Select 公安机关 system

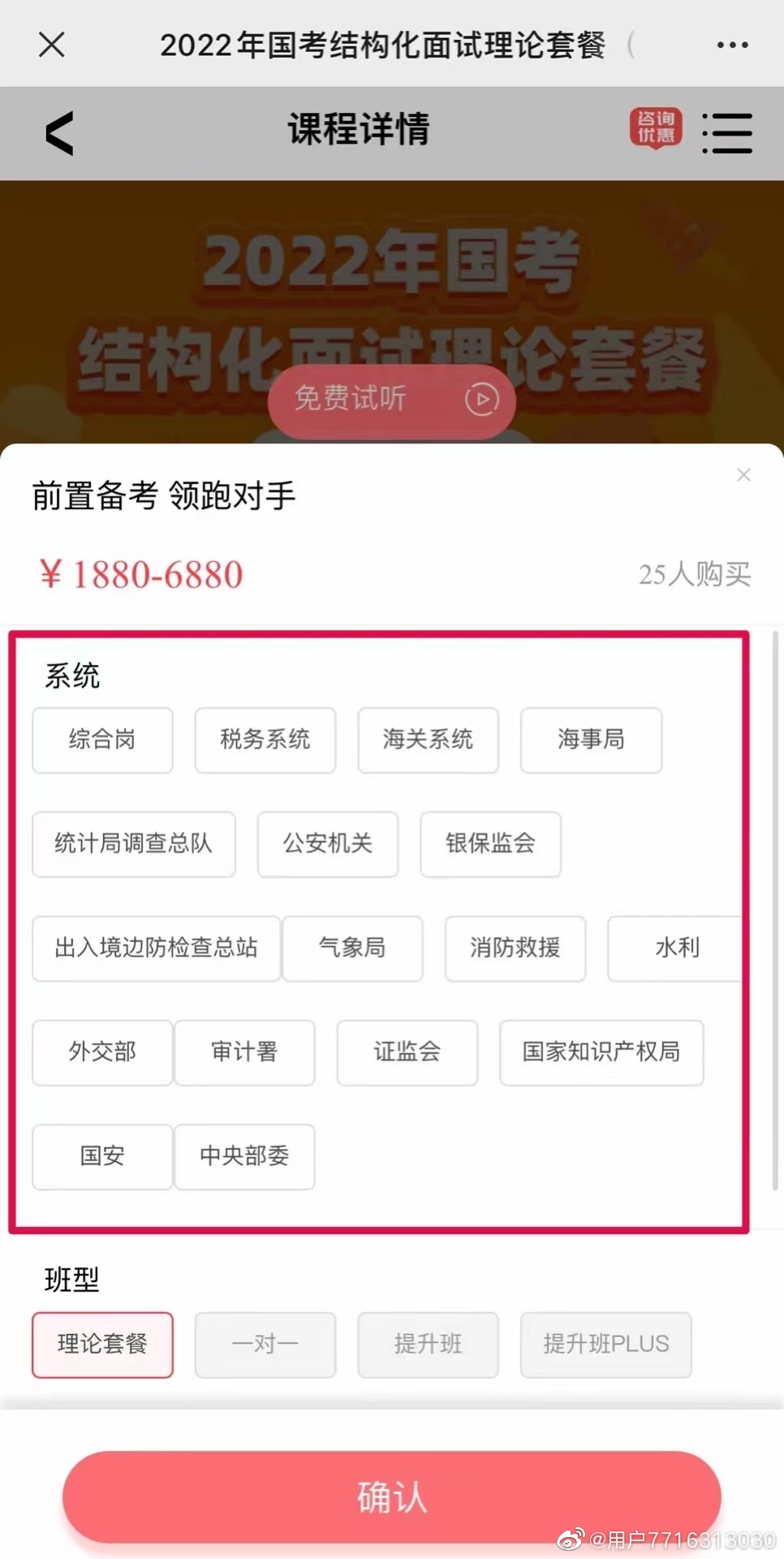click(328, 844)
